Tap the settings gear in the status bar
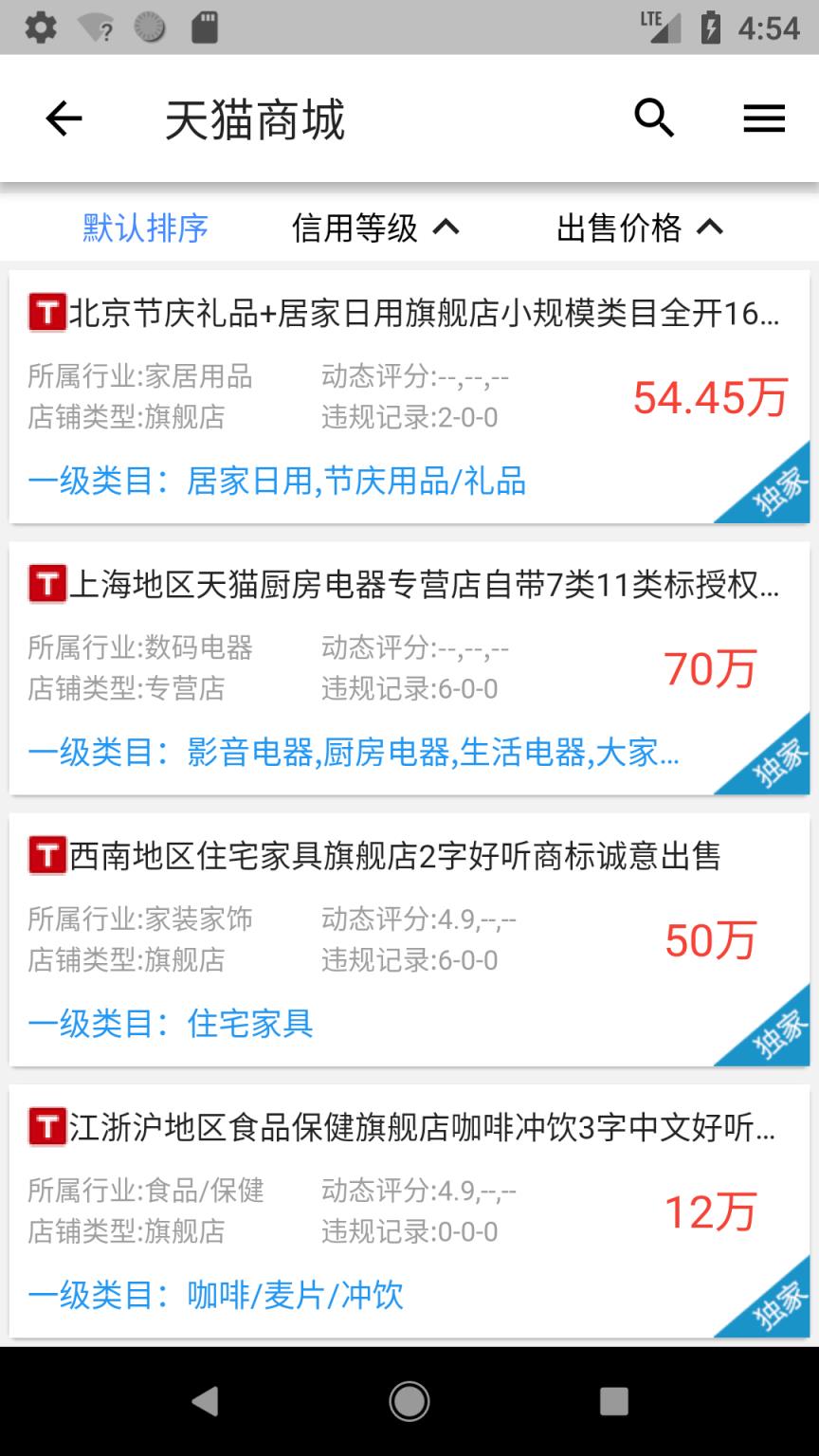The image size is (819, 1456). 40,27
